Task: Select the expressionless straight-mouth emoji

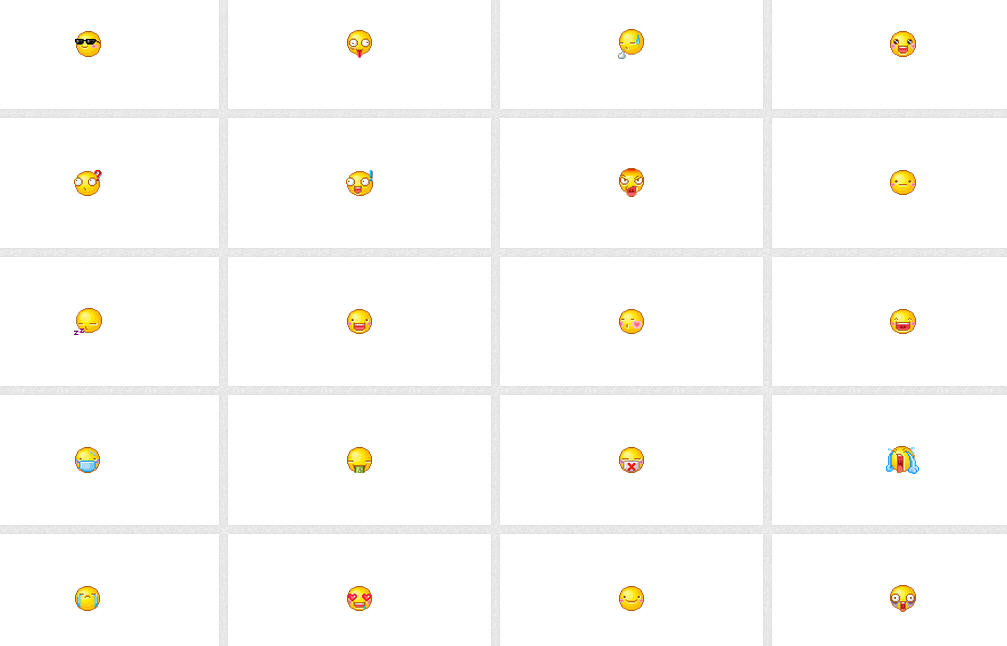Action: [x=902, y=183]
